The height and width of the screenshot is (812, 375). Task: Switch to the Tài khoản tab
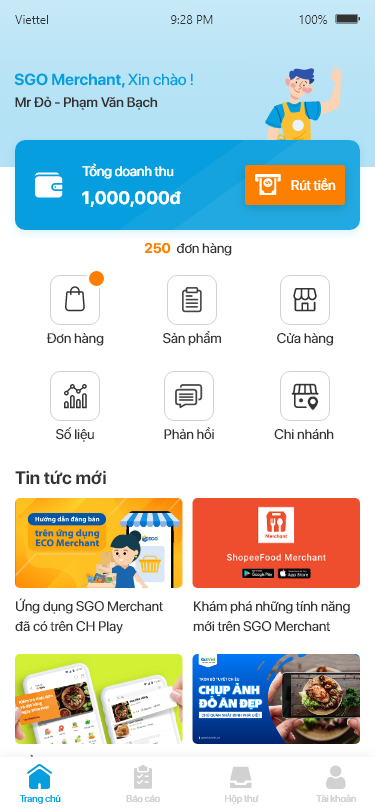336,785
